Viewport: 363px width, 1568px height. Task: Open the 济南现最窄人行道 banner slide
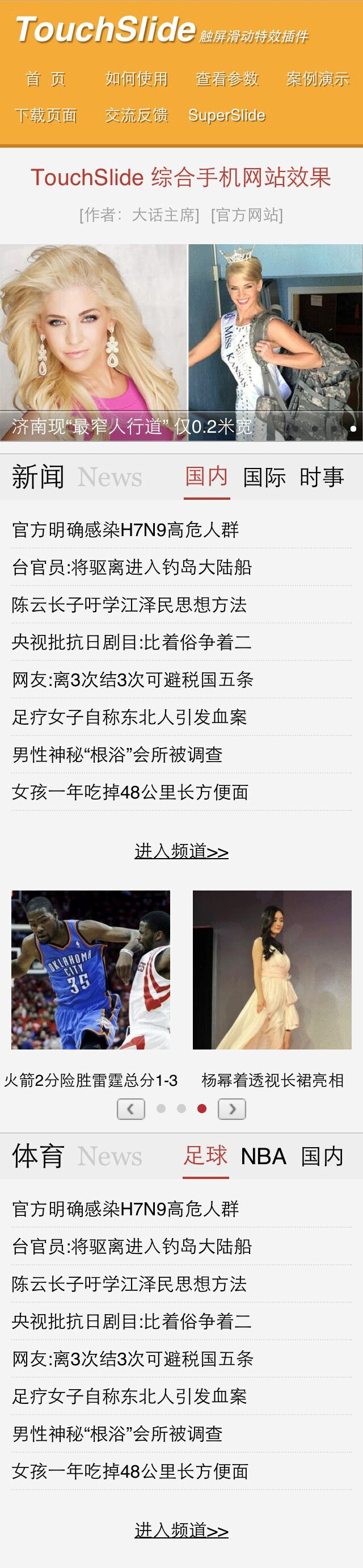(x=181, y=342)
